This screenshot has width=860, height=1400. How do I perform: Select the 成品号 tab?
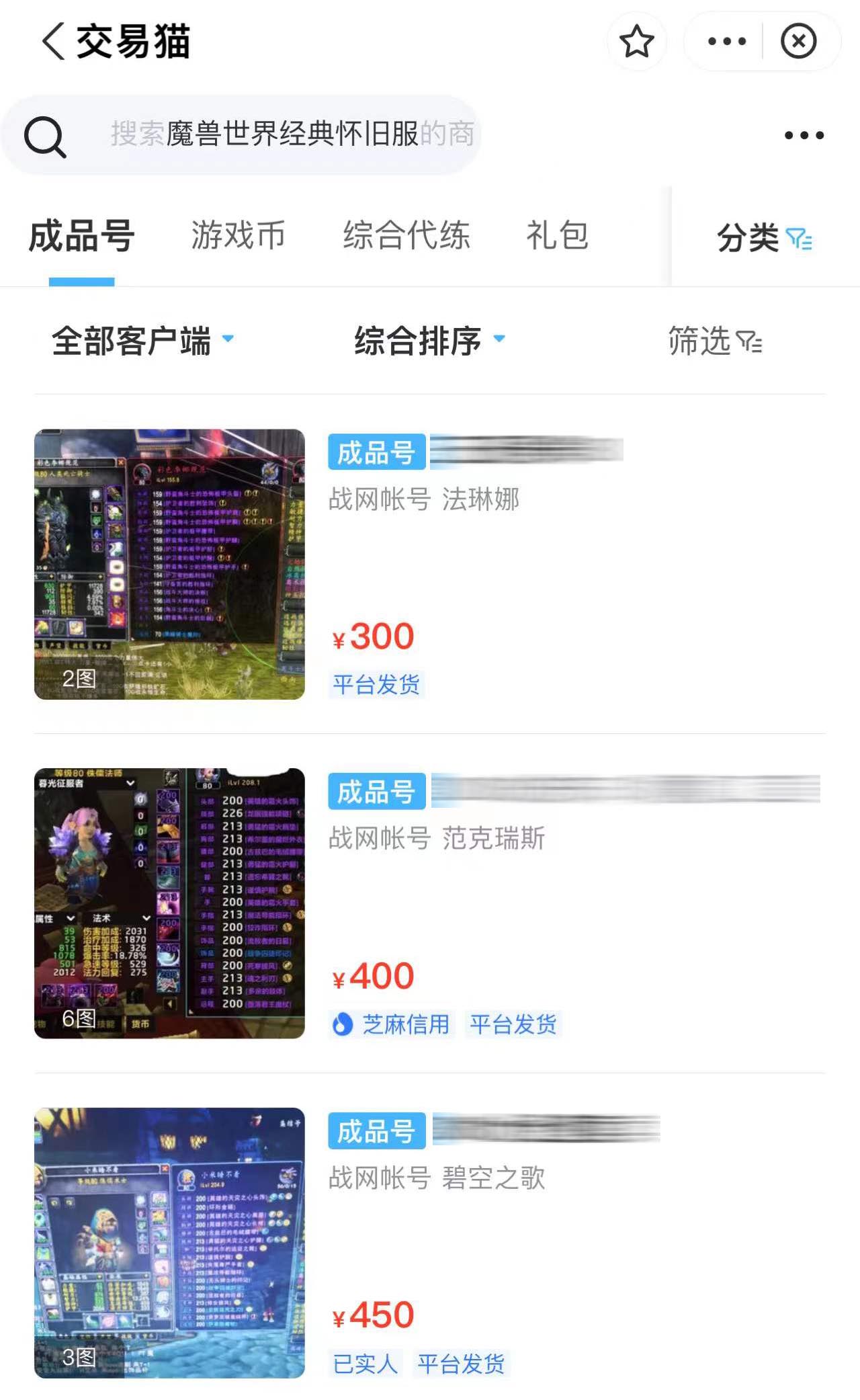[82, 236]
